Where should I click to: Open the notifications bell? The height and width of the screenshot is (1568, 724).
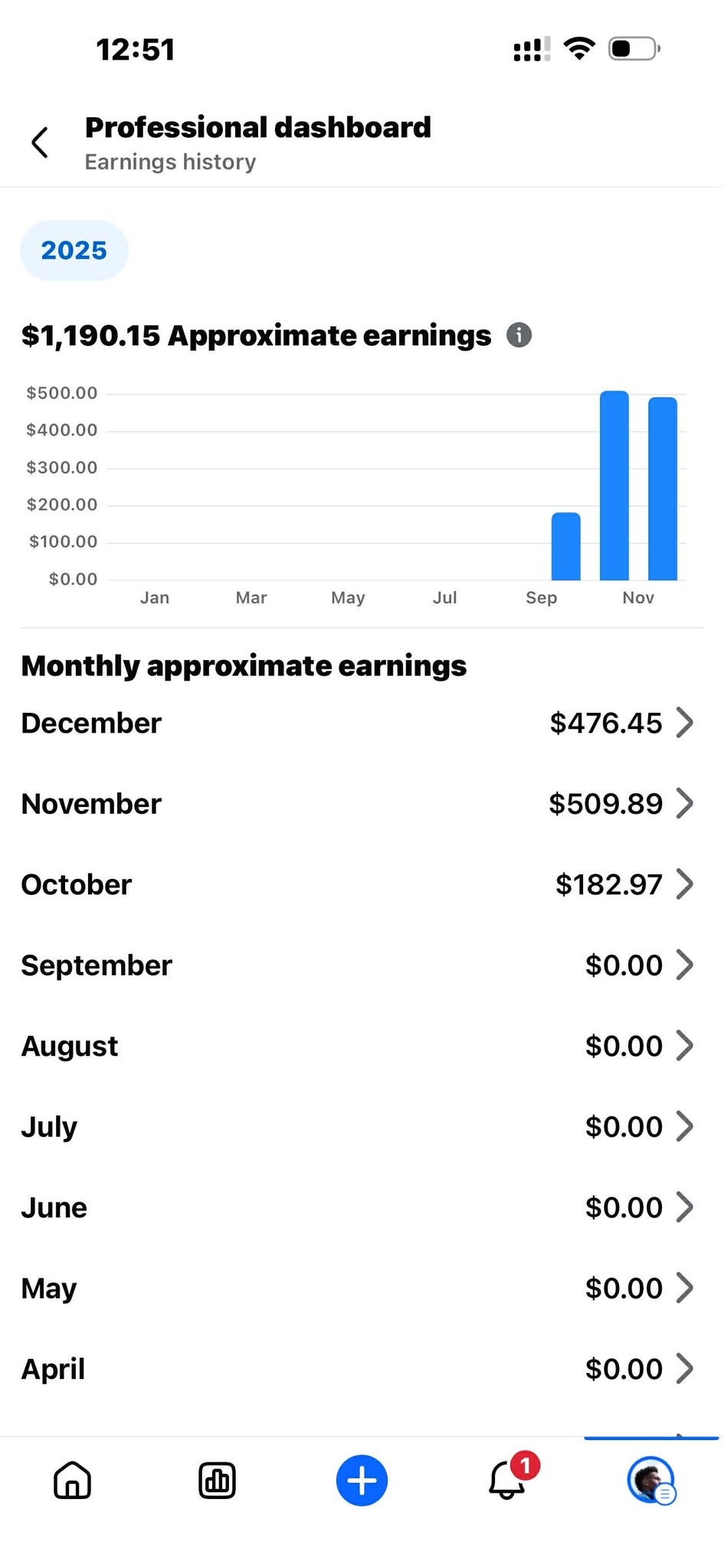[507, 1480]
